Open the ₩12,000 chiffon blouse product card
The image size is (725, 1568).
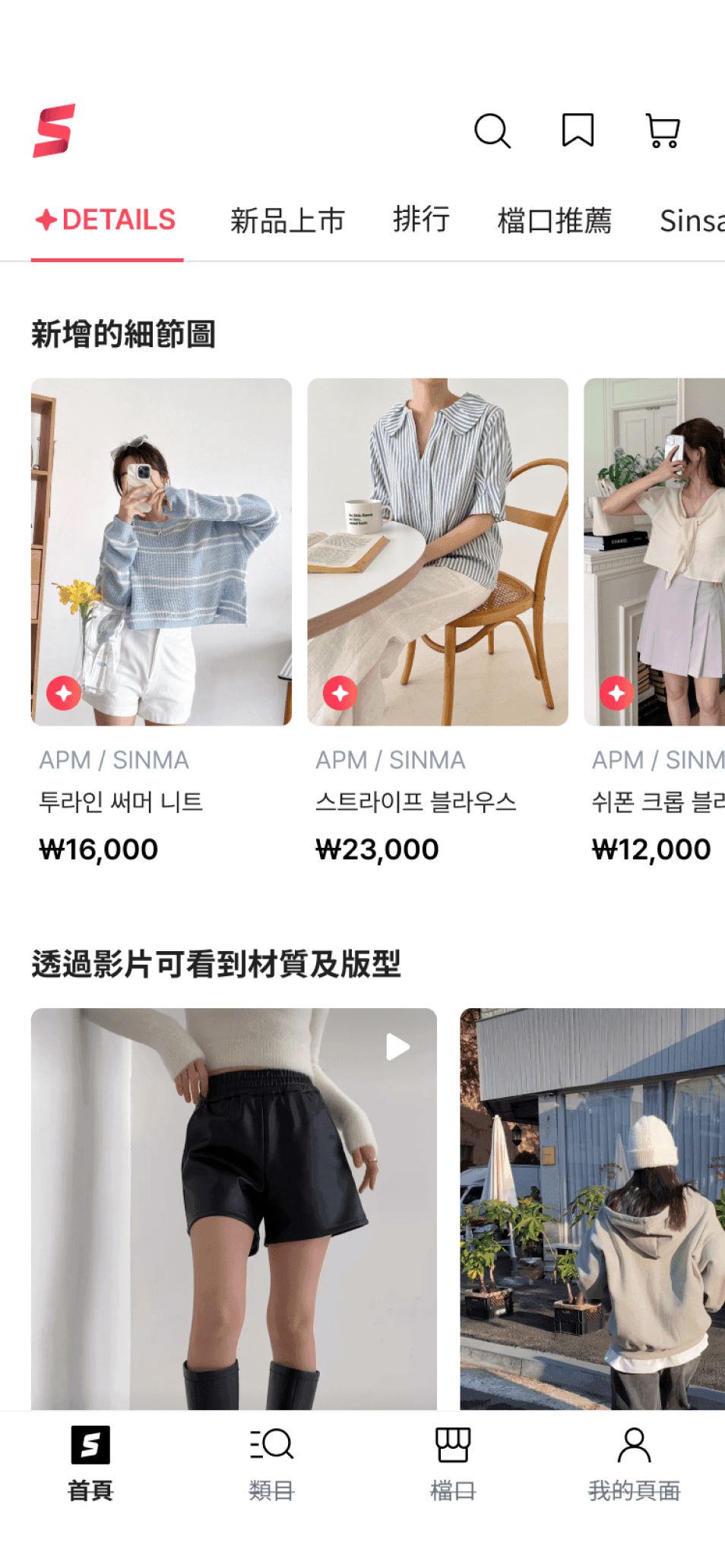(654, 552)
